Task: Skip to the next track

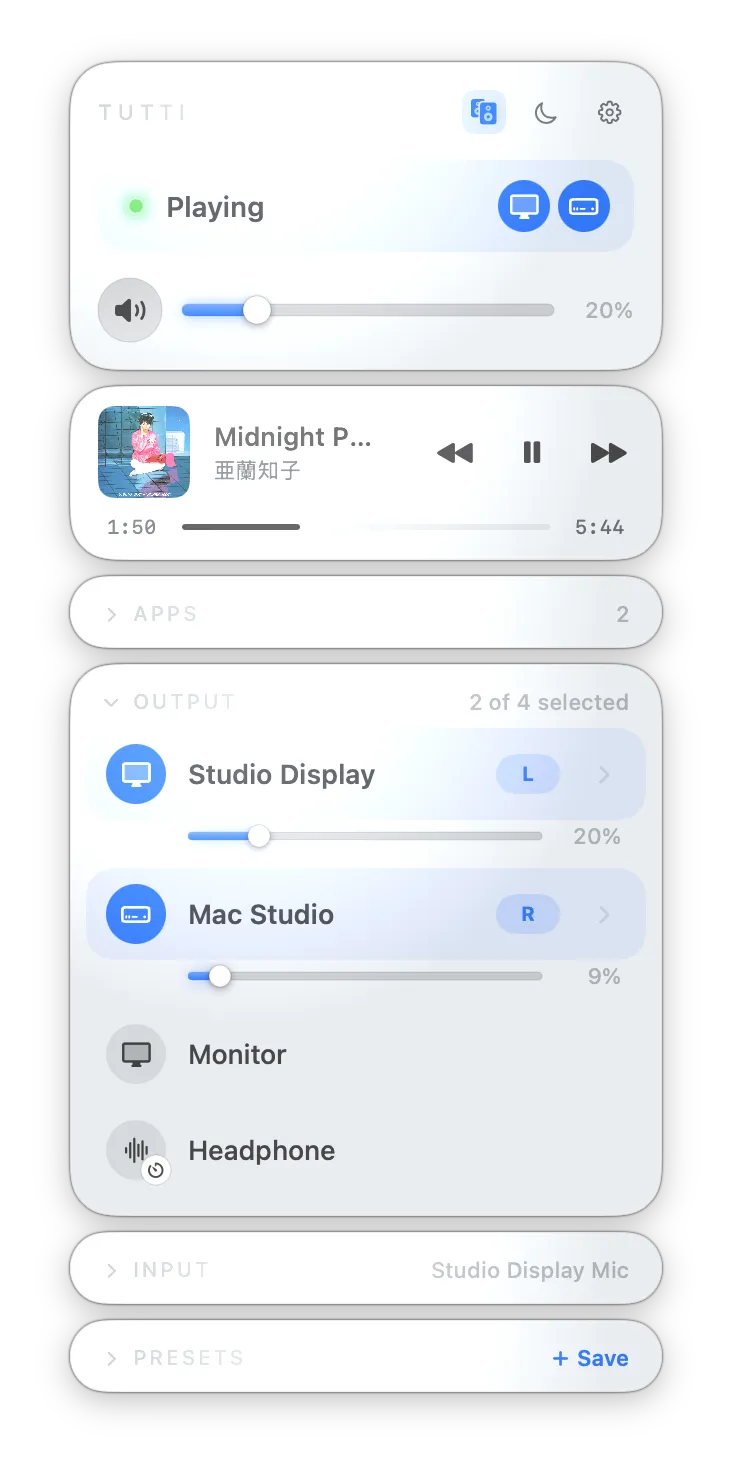Action: tap(608, 453)
